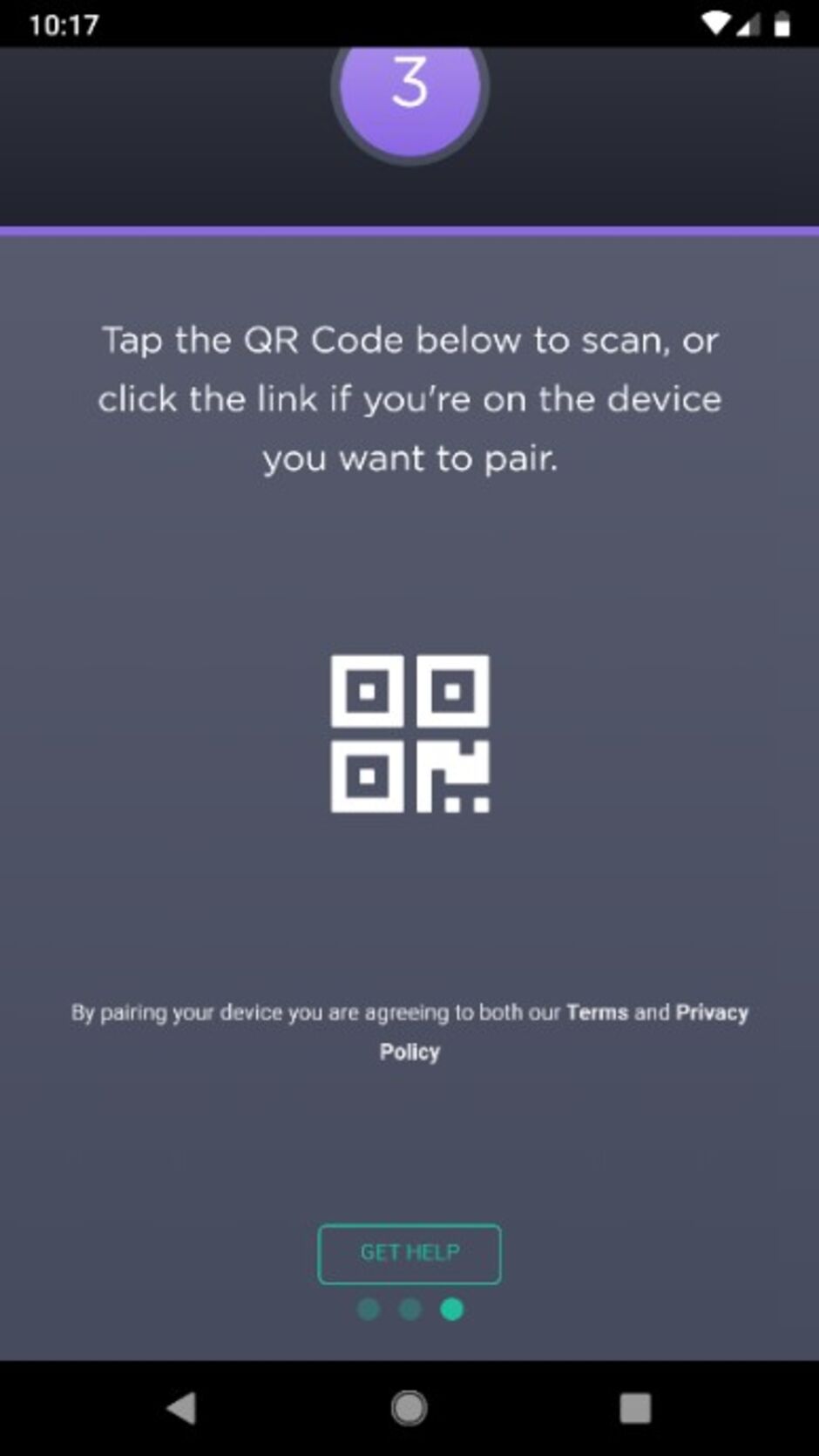819x1456 pixels.
Task: Open the recent apps overview
Action: (635, 1407)
